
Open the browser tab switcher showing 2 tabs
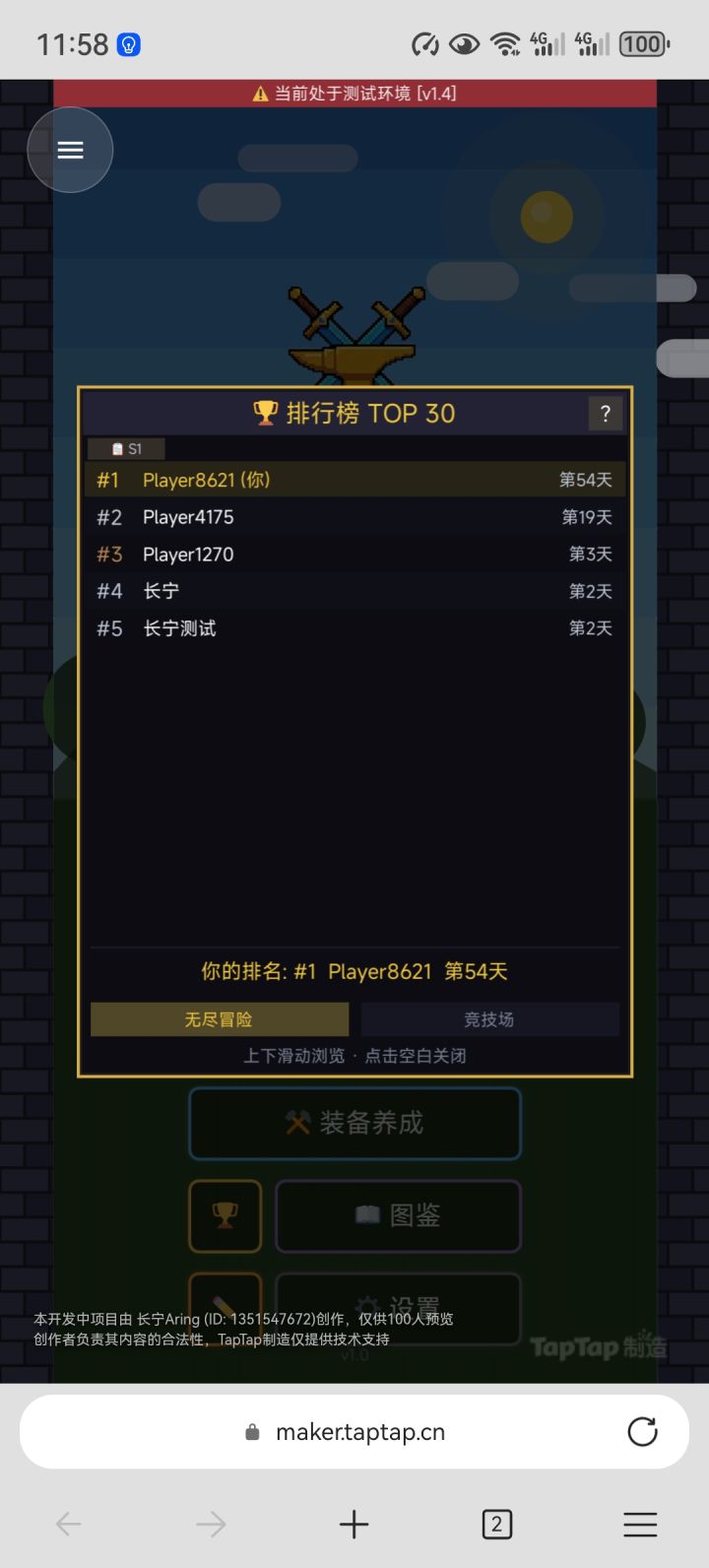click(497, 1524)
